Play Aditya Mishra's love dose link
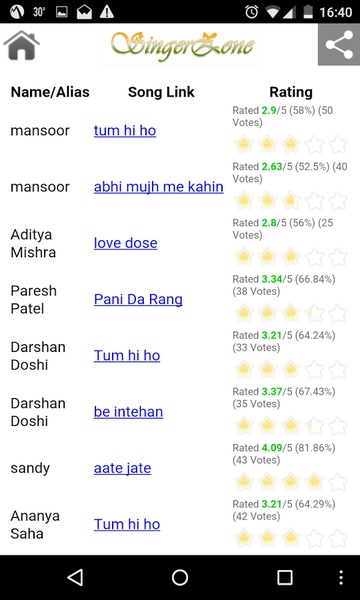This screenshot has width=360, height=600. click(125, 243)
